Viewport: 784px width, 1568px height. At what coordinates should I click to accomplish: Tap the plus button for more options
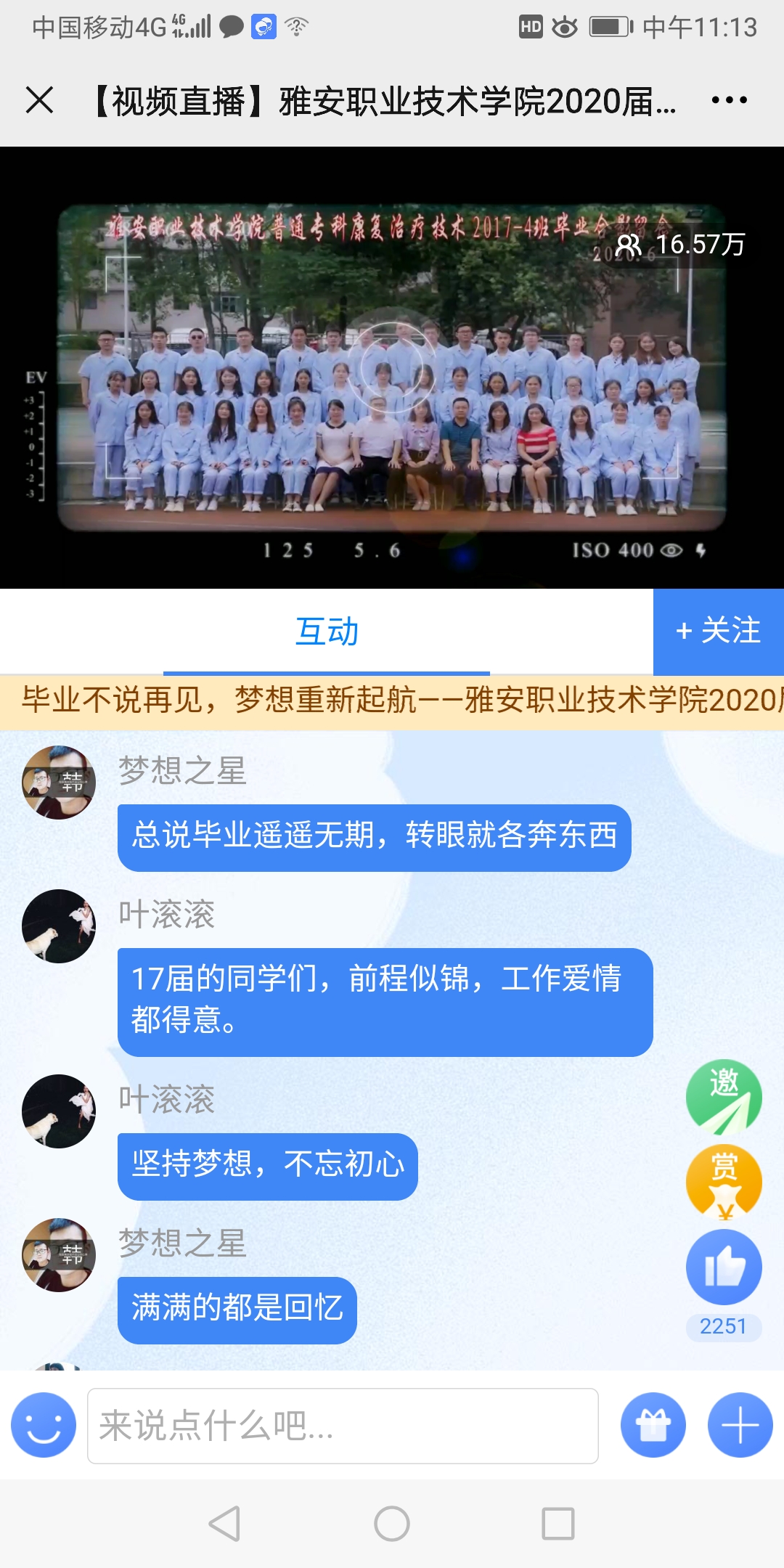click(x=740, y=1425)
